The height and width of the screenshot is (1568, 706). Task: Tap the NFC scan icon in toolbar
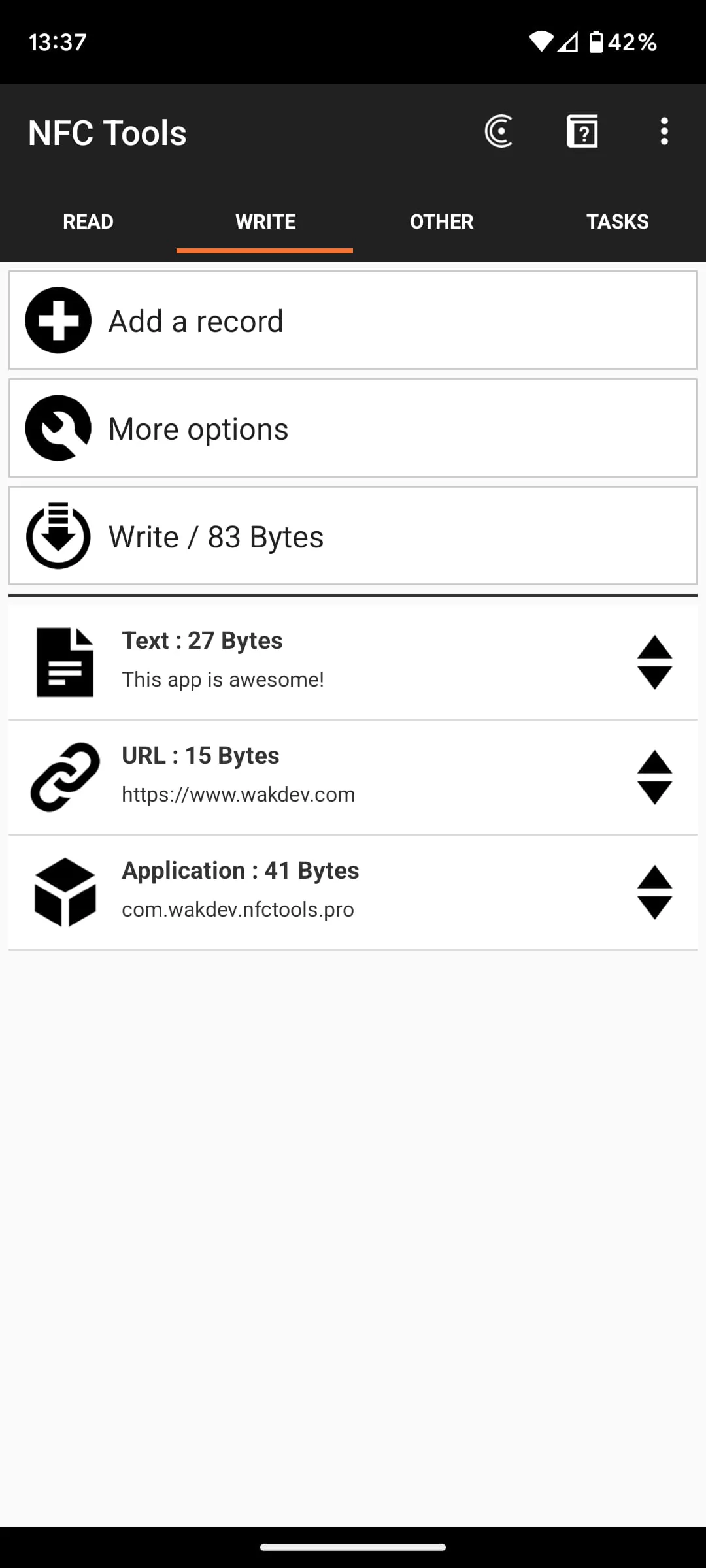tap(499, 131)
